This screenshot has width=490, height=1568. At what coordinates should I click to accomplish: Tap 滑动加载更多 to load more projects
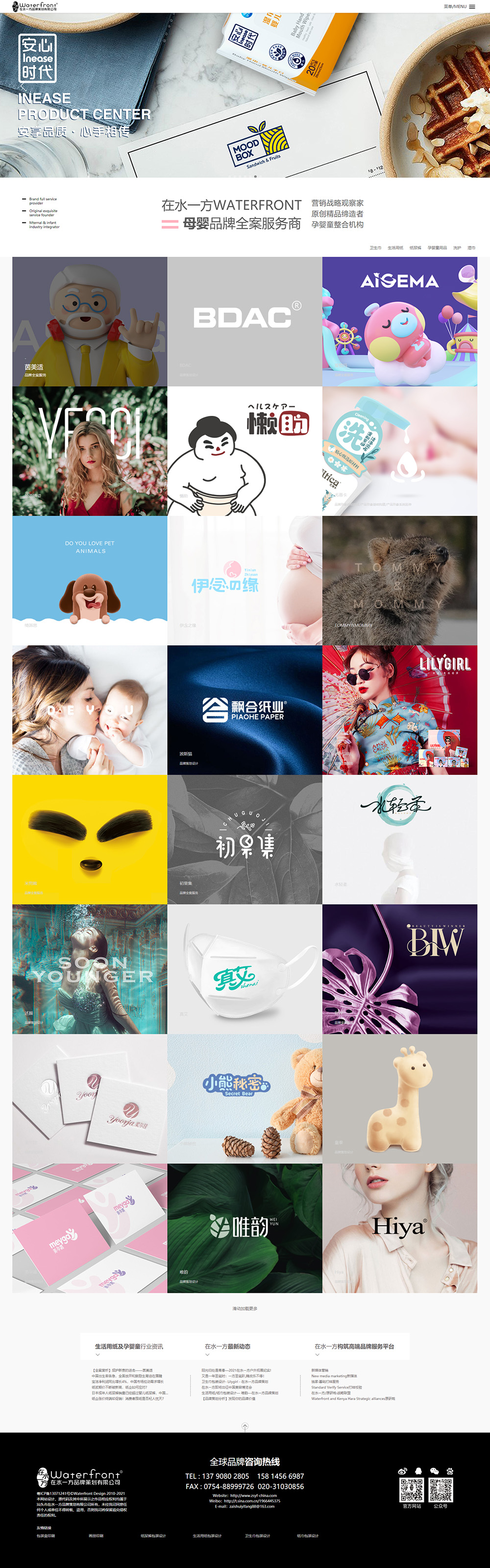pos(245,1308)
